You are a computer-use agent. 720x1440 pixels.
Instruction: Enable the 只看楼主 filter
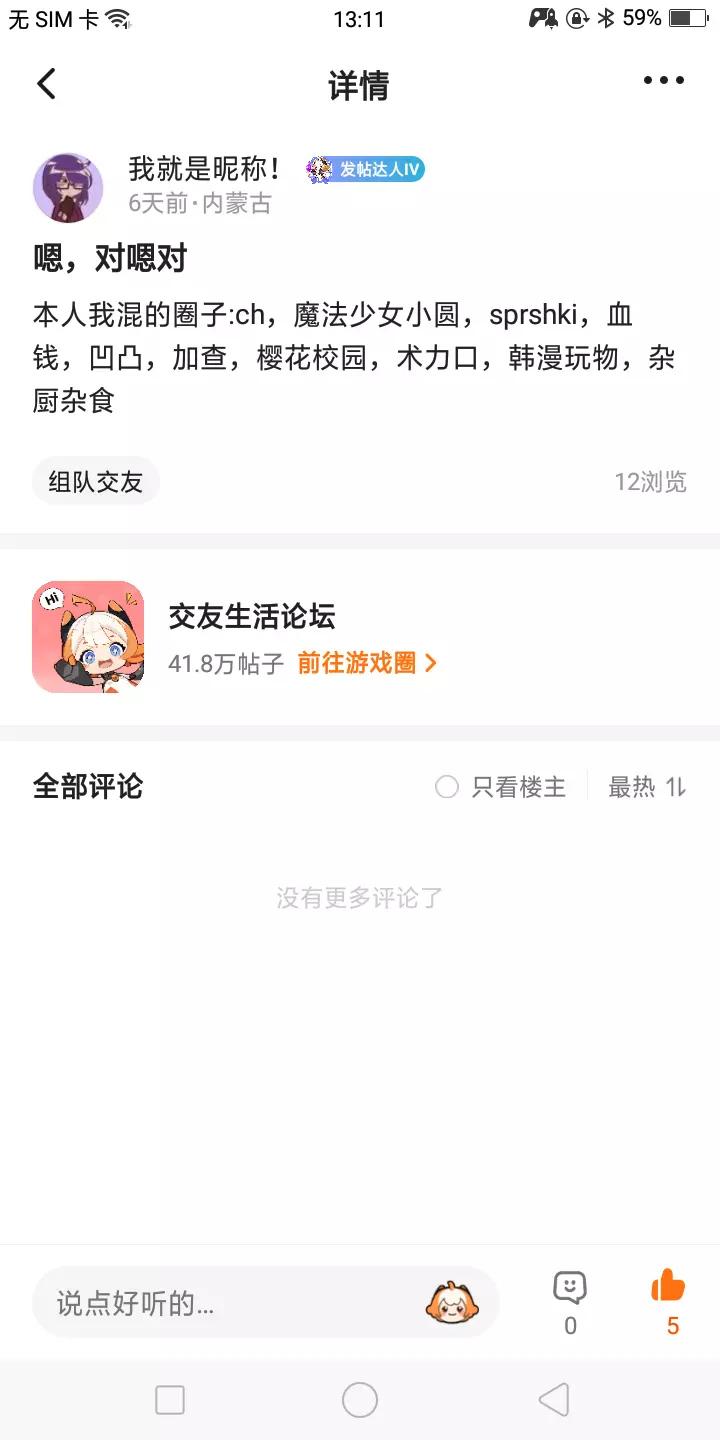tap(501, 787)
